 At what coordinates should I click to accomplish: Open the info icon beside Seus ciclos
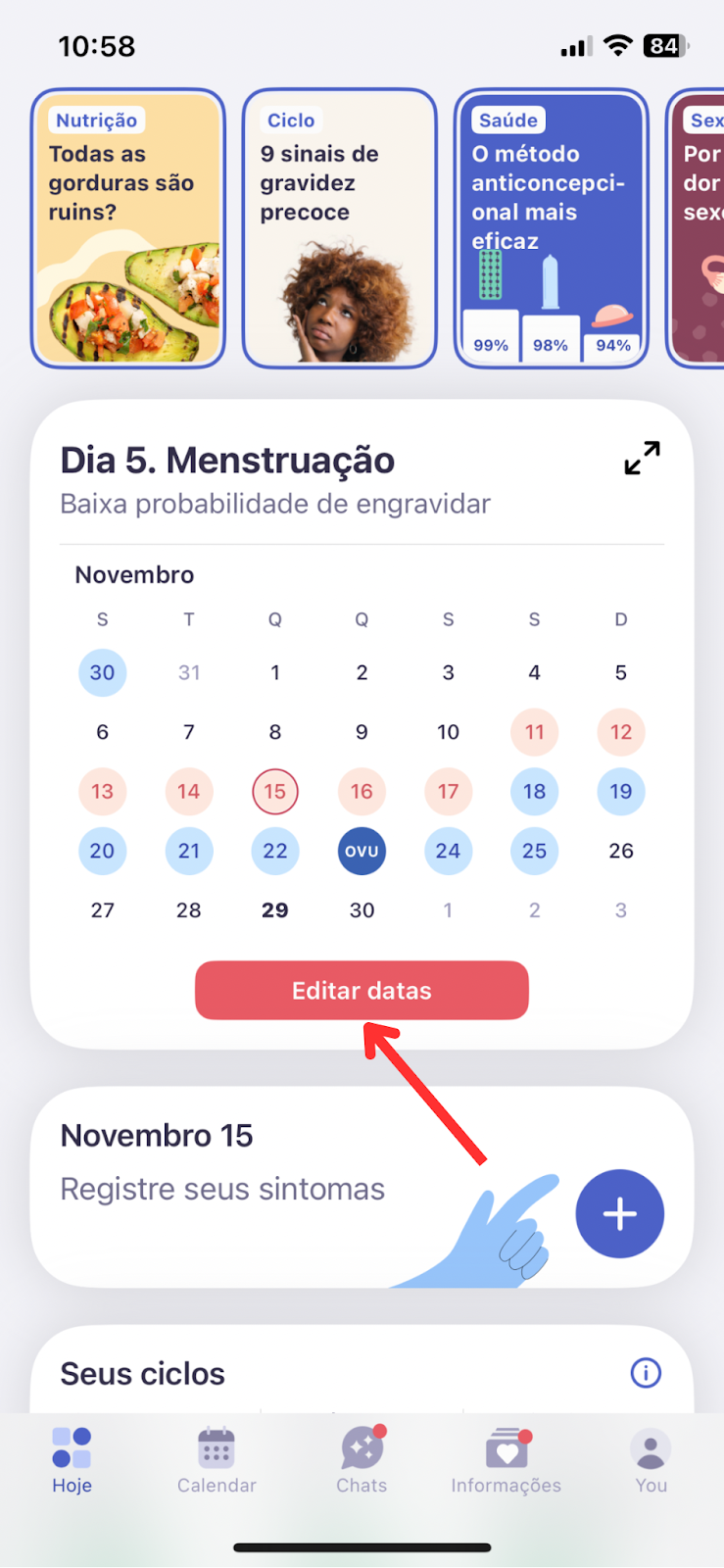646,1373
